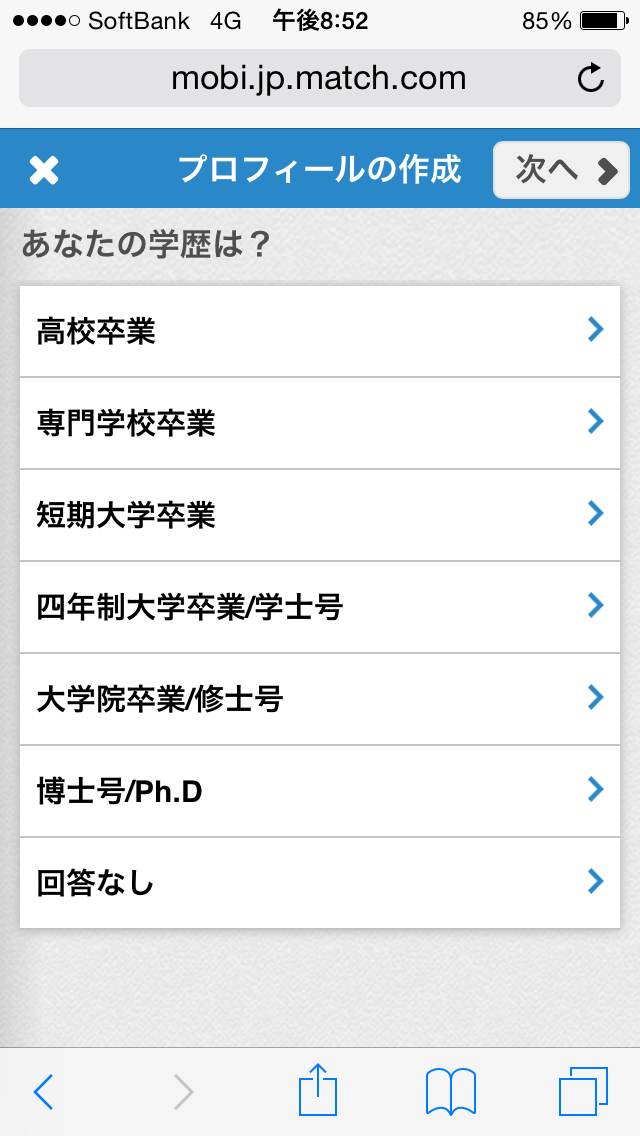Tap the 次へ next button
Viewport: 640px width, 1136px height.
(561, 171)
